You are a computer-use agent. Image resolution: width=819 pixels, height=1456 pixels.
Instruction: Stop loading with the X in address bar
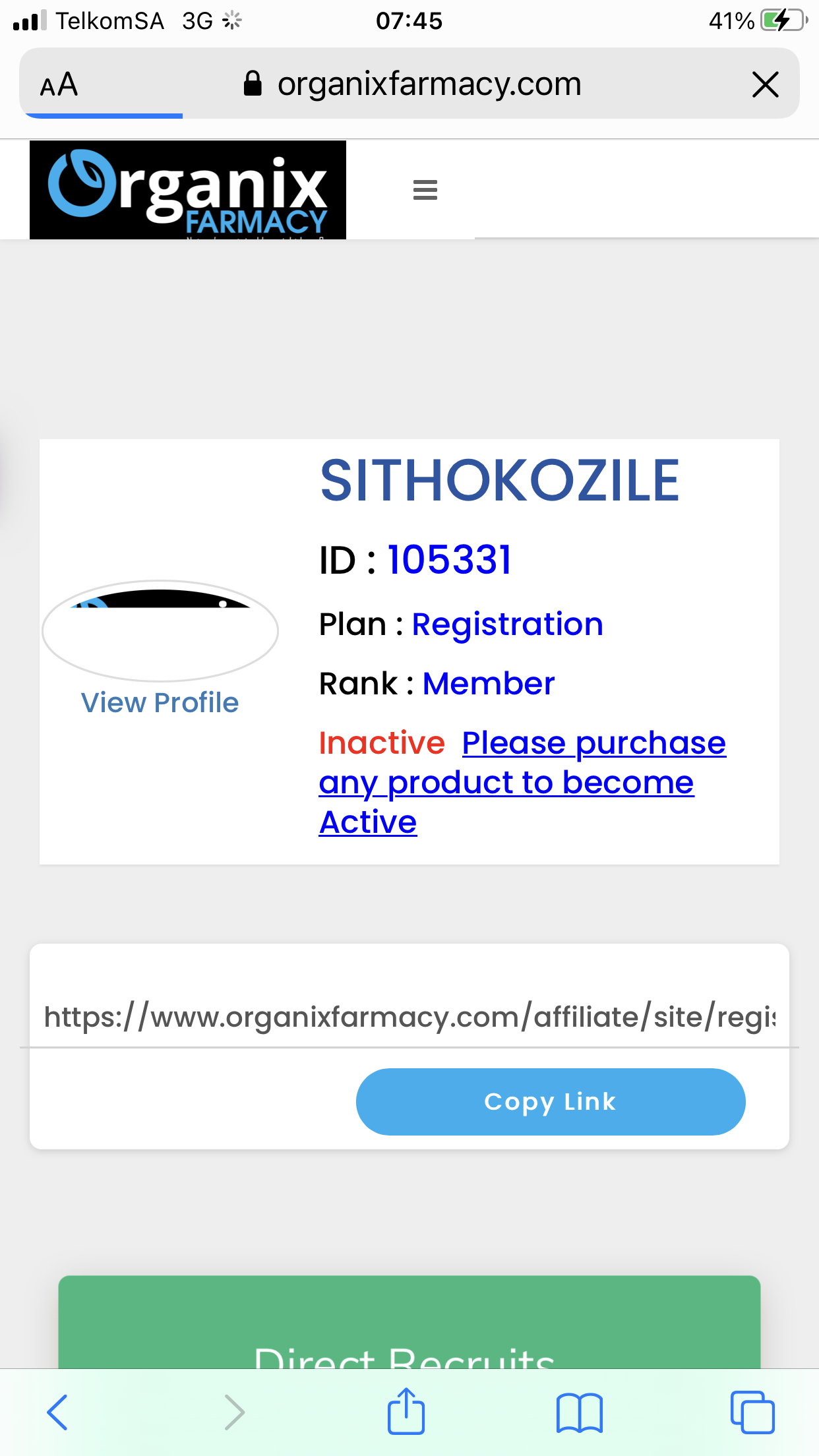765,84
